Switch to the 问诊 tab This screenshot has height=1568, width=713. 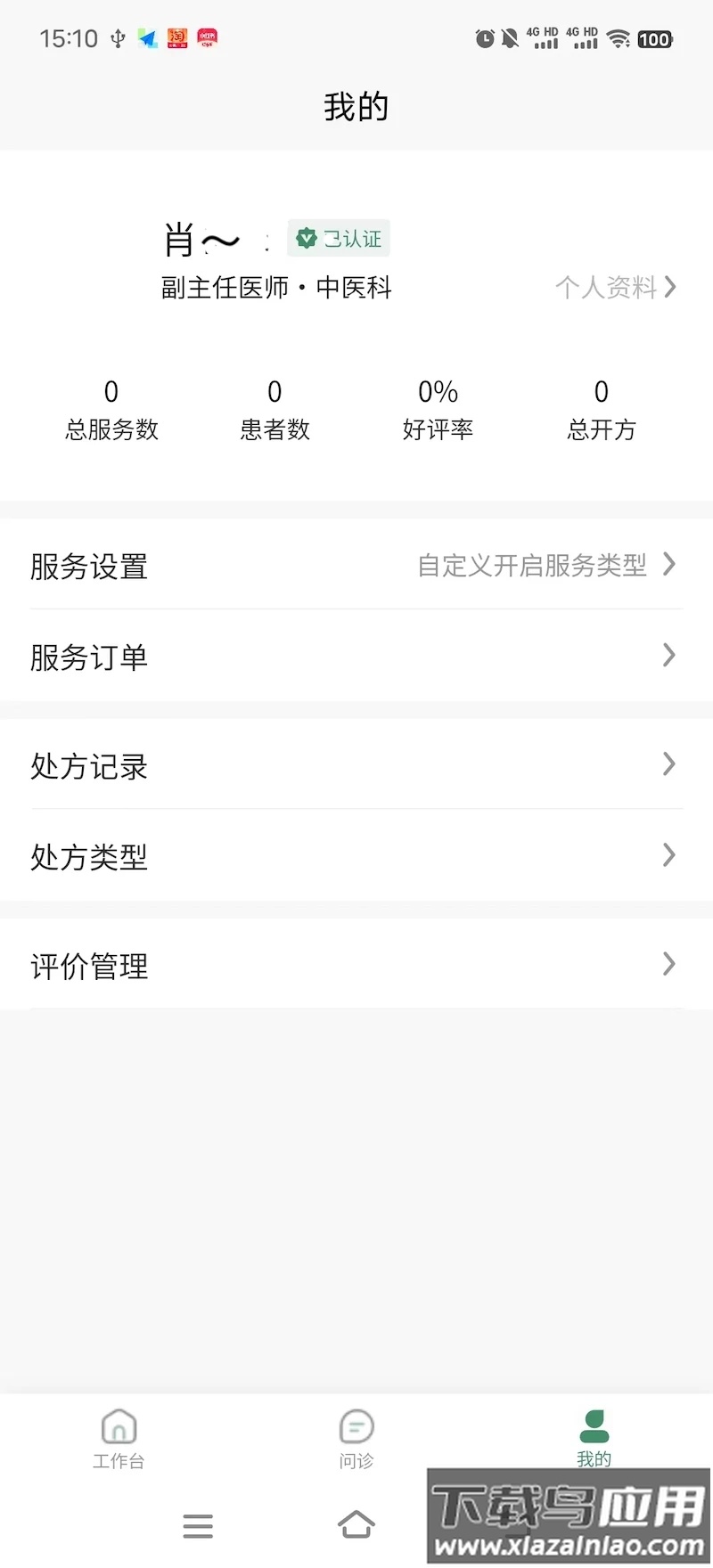[356, 1459]
